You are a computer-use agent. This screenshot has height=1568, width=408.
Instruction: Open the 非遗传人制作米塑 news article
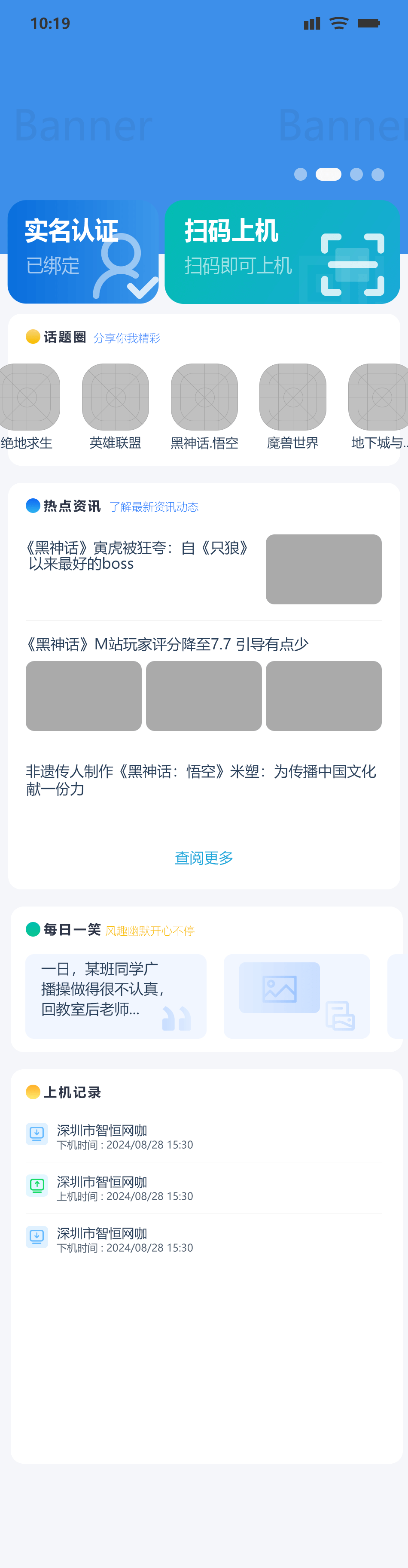201,780
